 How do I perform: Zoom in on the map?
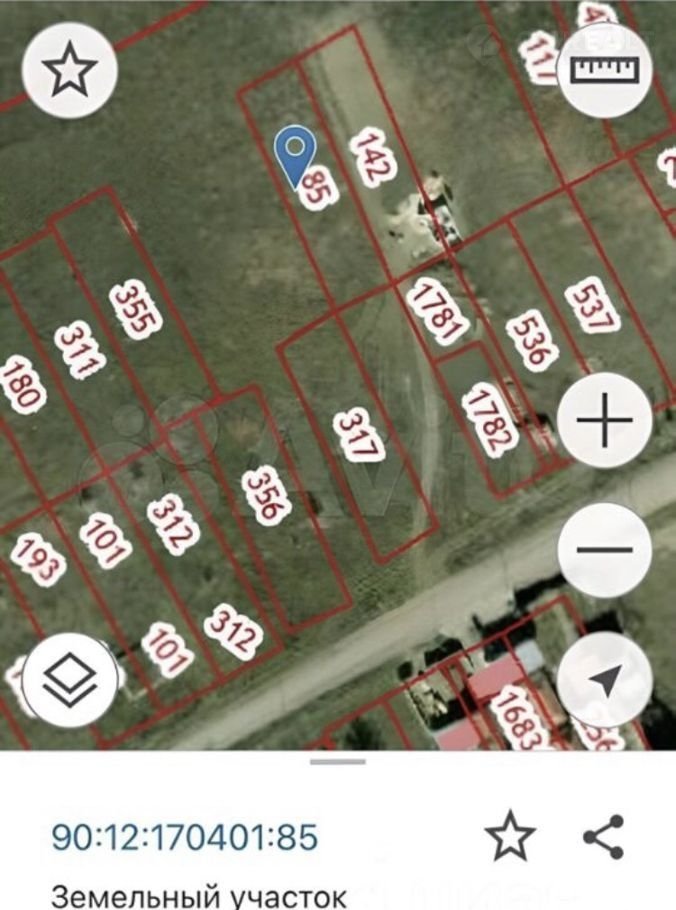pyautogui.click(x=604, y=424)
